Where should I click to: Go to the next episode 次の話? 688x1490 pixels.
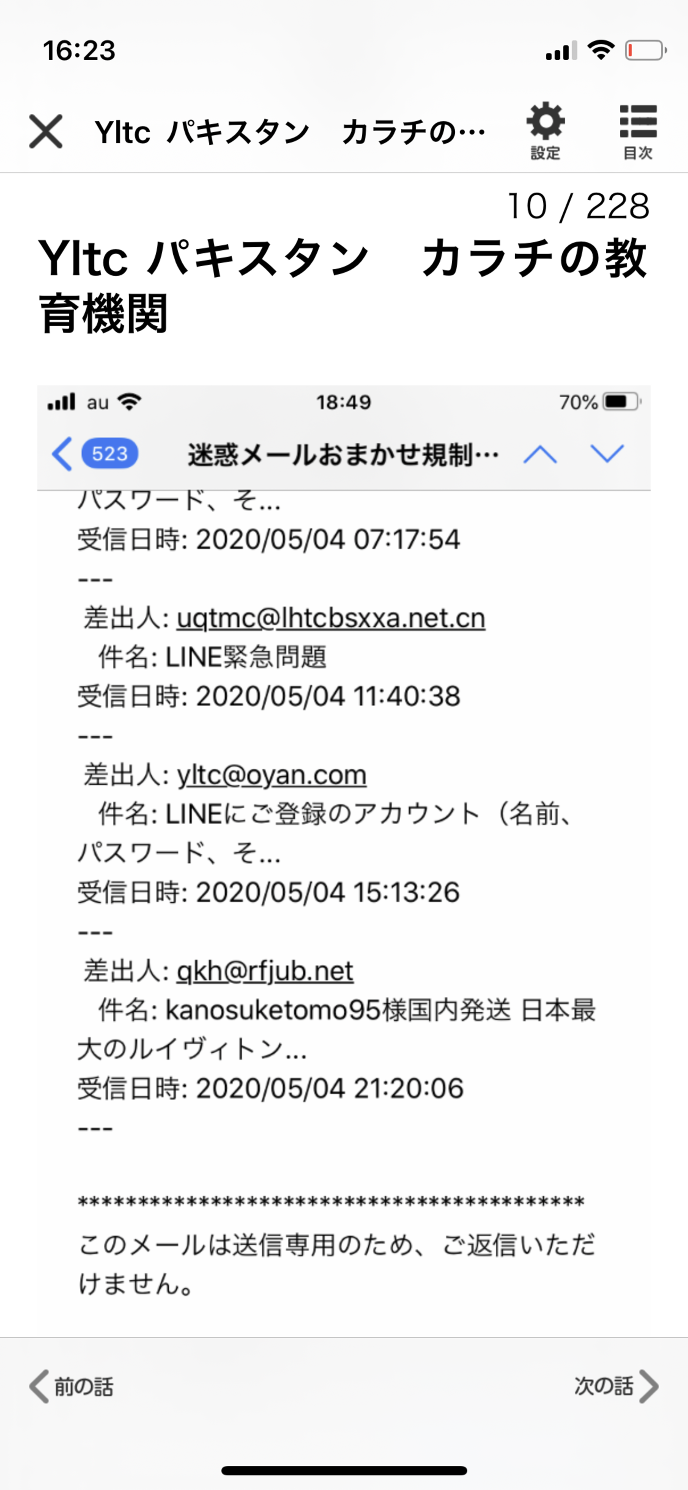[616, 1386]
